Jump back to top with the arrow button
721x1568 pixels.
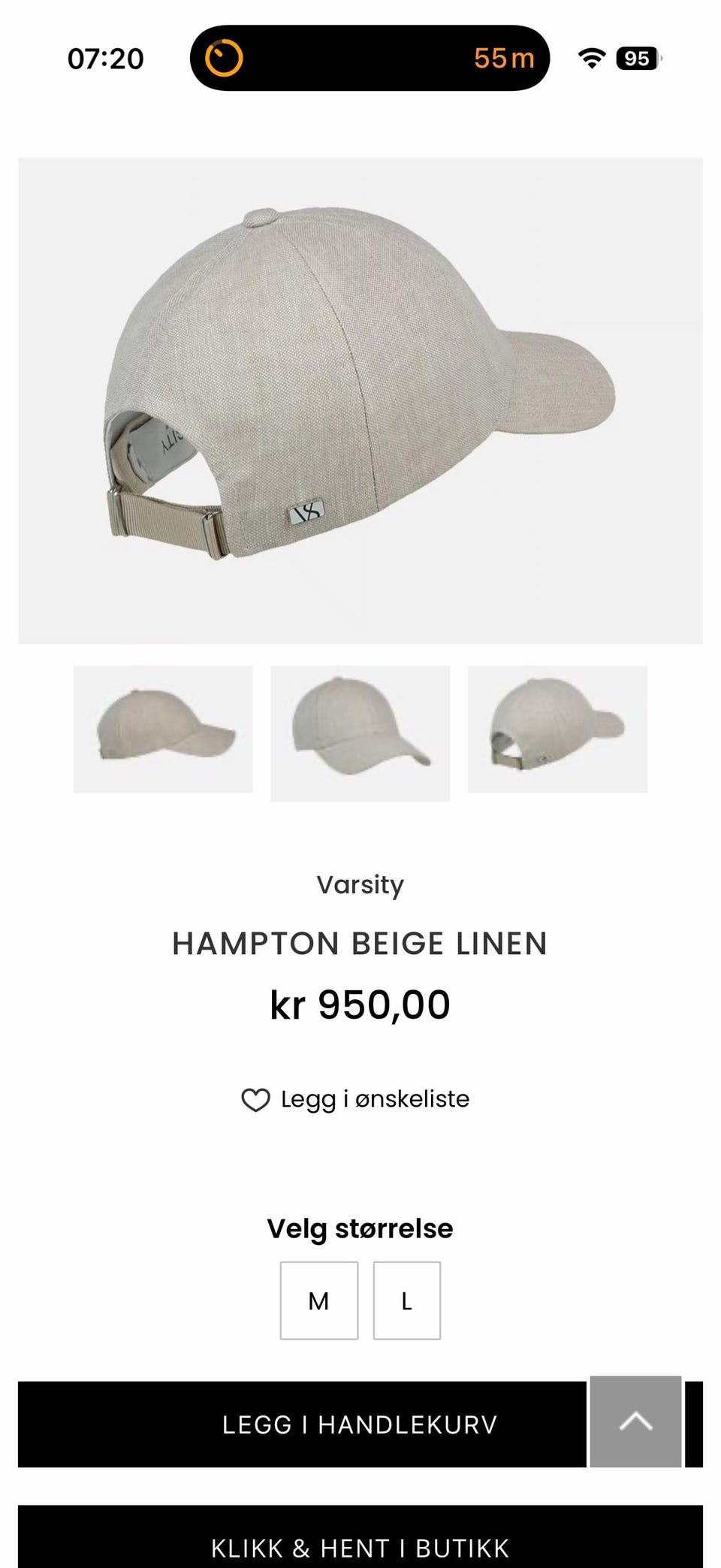[636, 1421]
